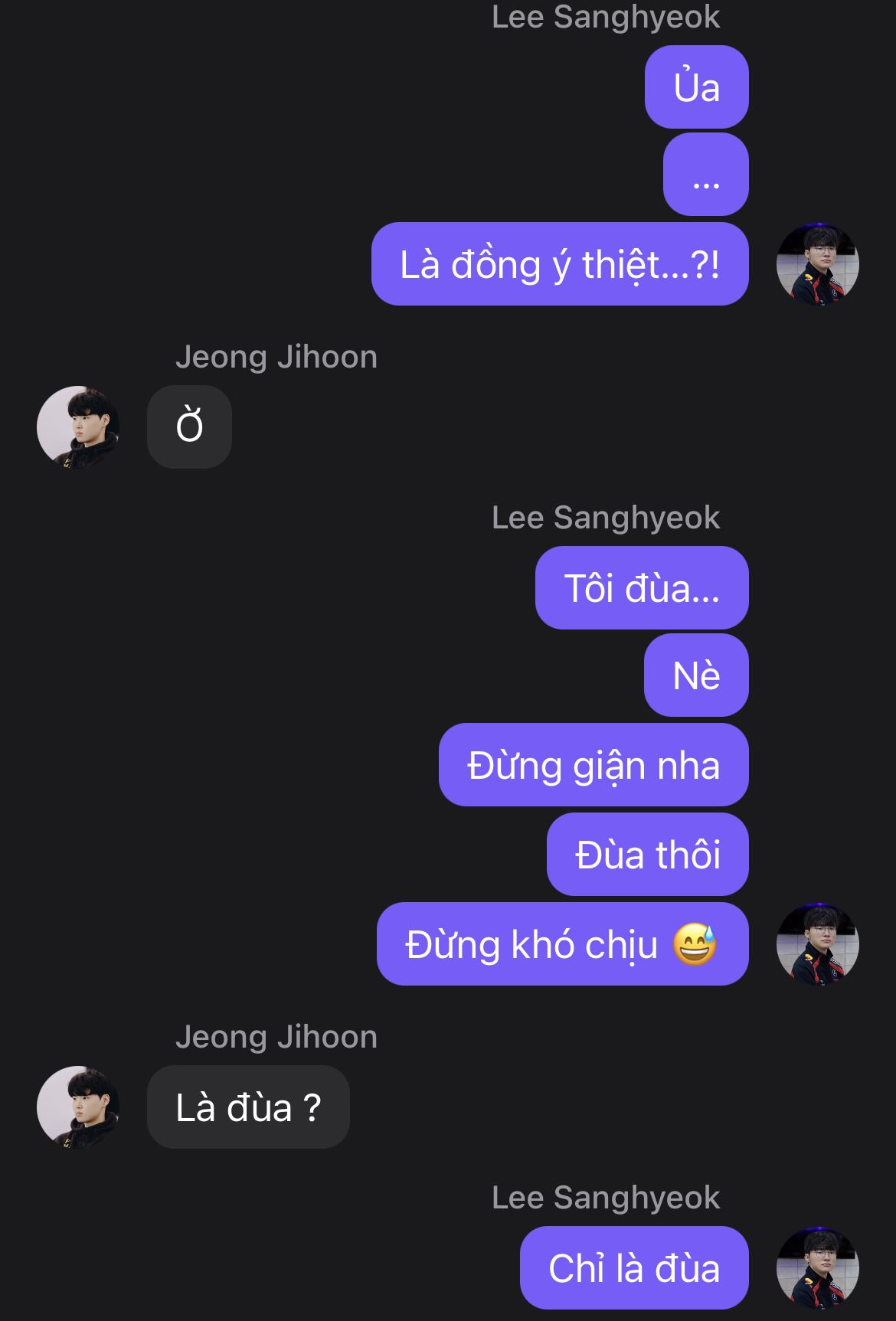Tap Lee Sanghyeok's avatar next to "Chỉ là đùa"

pos(817,1268)
